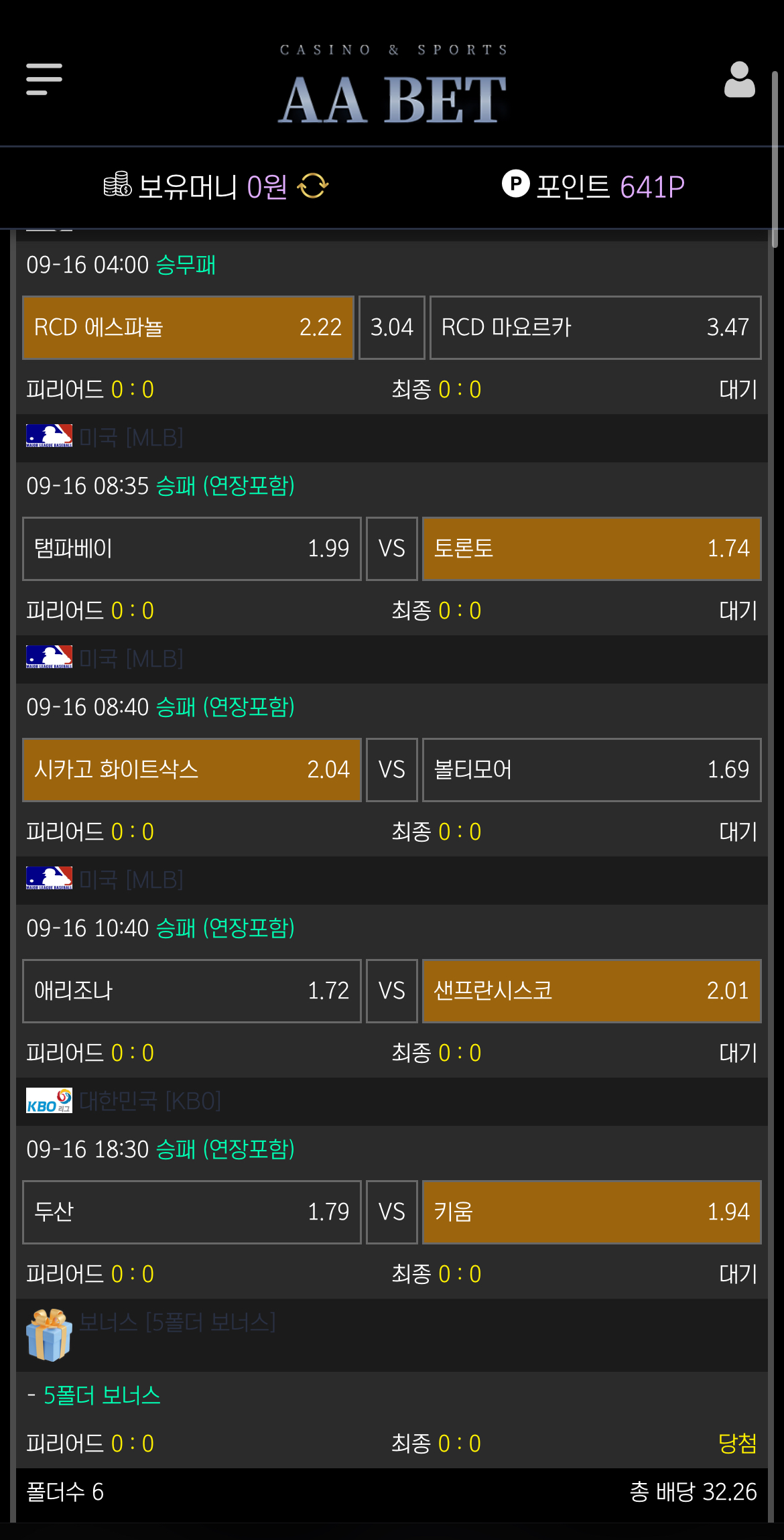Select the draw odds 3.04
This screenshot has height=1540, width=784.
click(x=392, y=328)
